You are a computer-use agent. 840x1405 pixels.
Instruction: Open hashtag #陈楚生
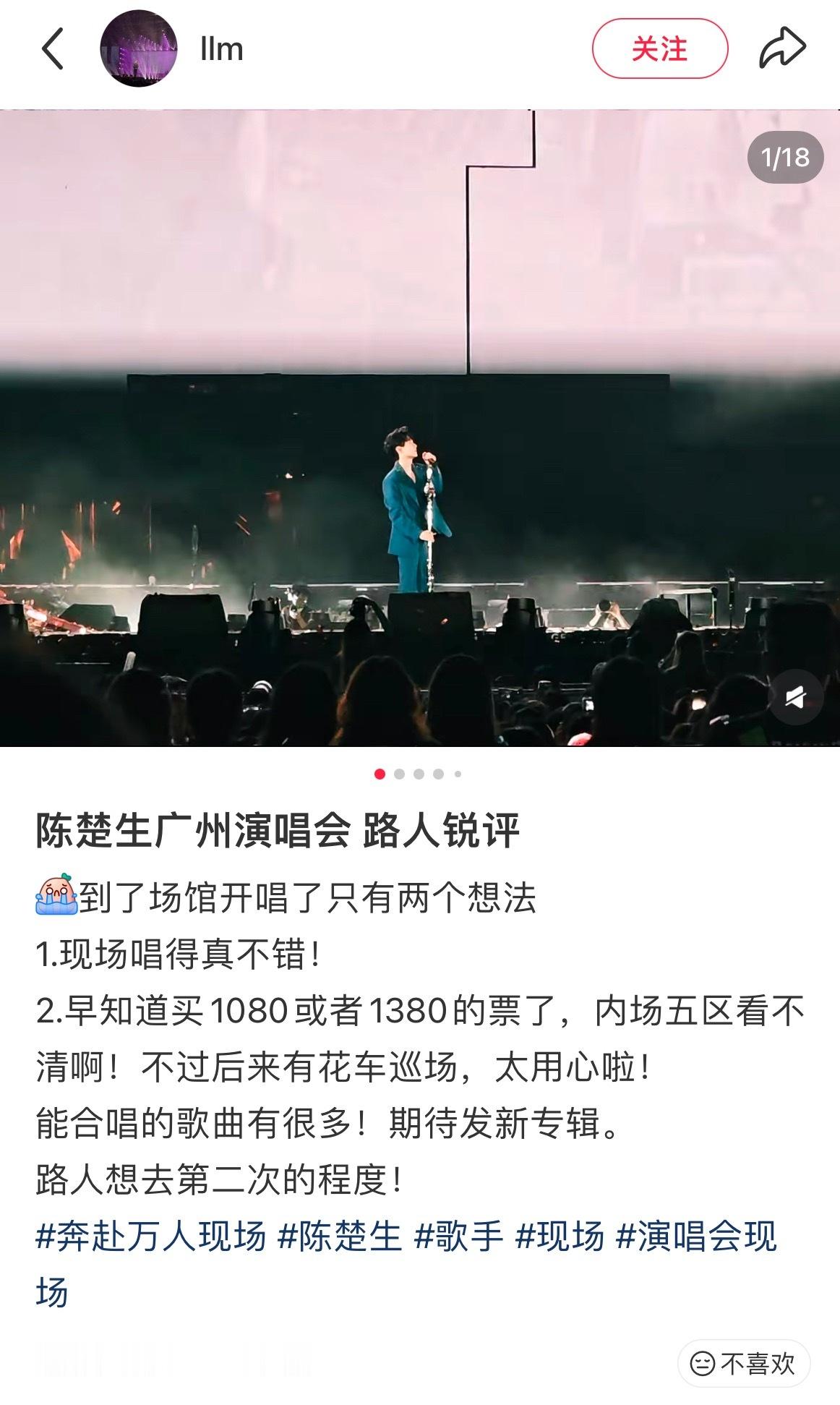pyautogui.click(x=340, y=1237)
